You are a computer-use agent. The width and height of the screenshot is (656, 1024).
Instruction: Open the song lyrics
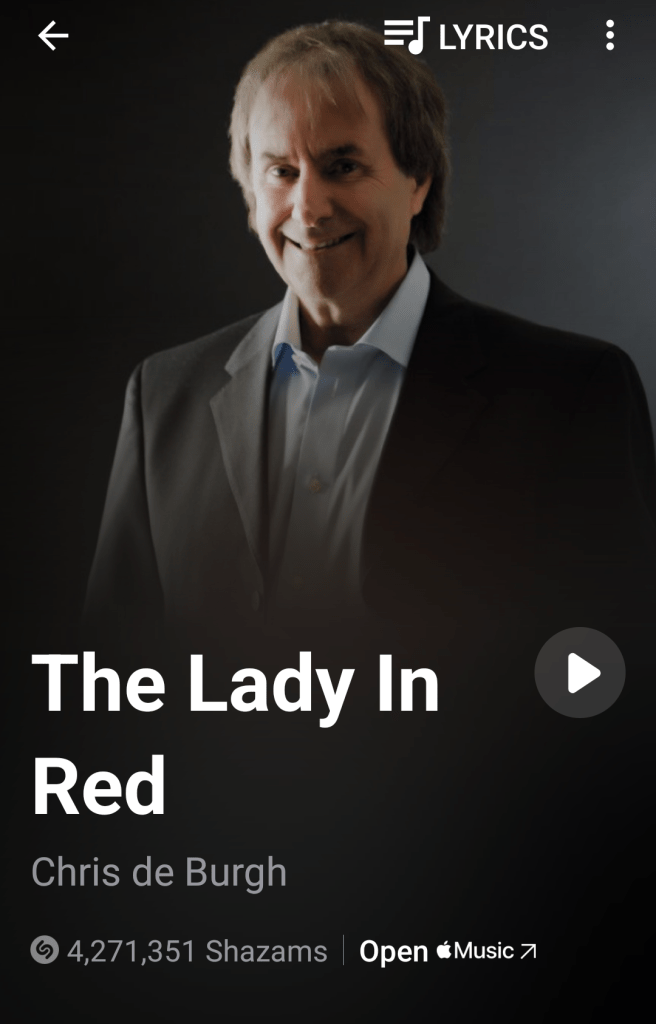pos(466,36)
